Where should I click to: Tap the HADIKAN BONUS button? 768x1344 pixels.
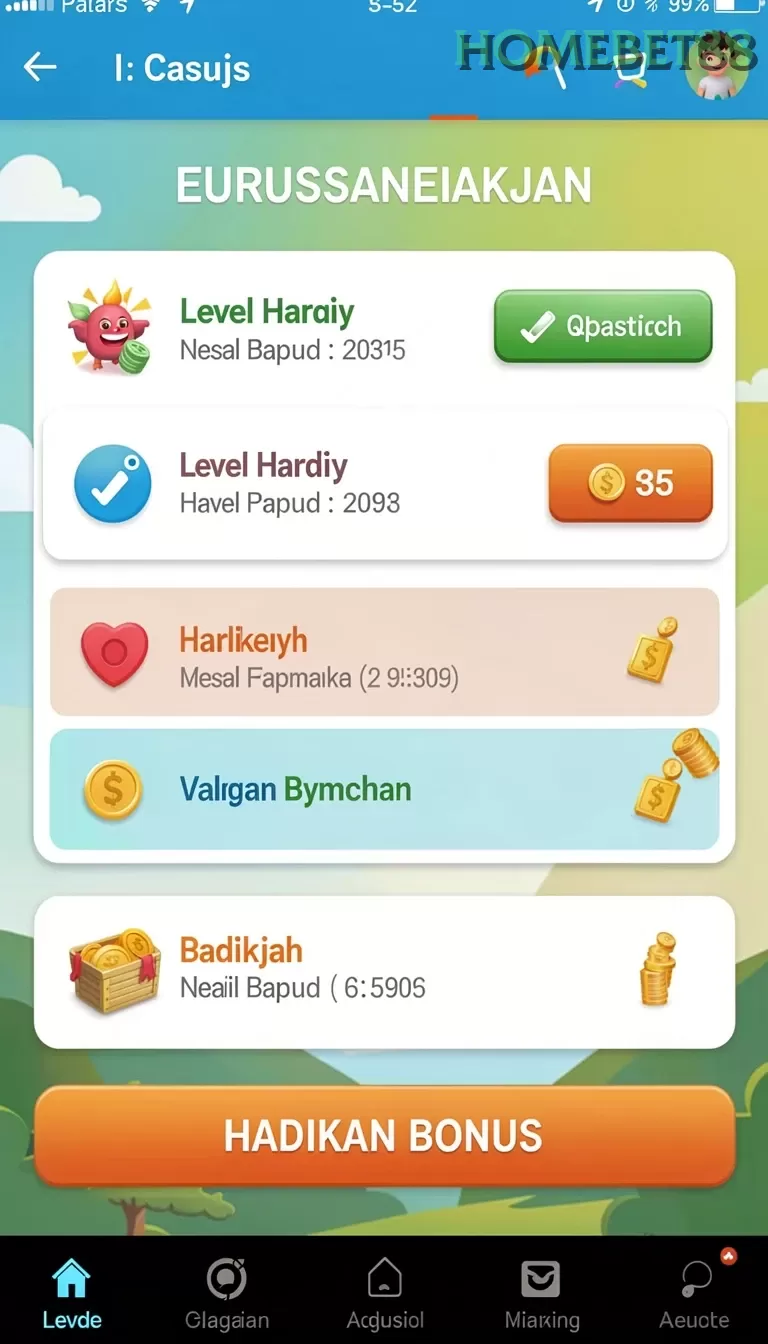384,1136
